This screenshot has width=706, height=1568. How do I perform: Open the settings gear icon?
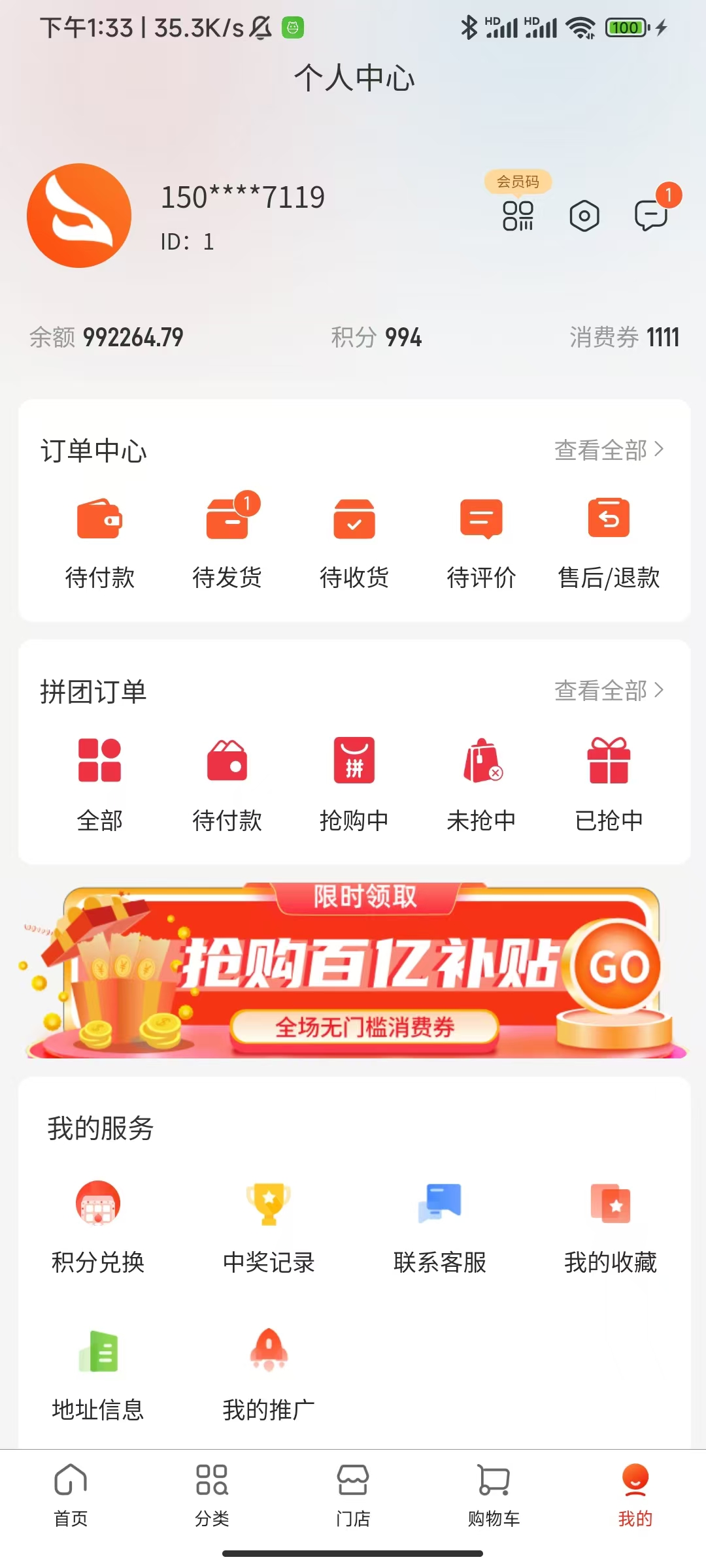(x=584, y=216)
